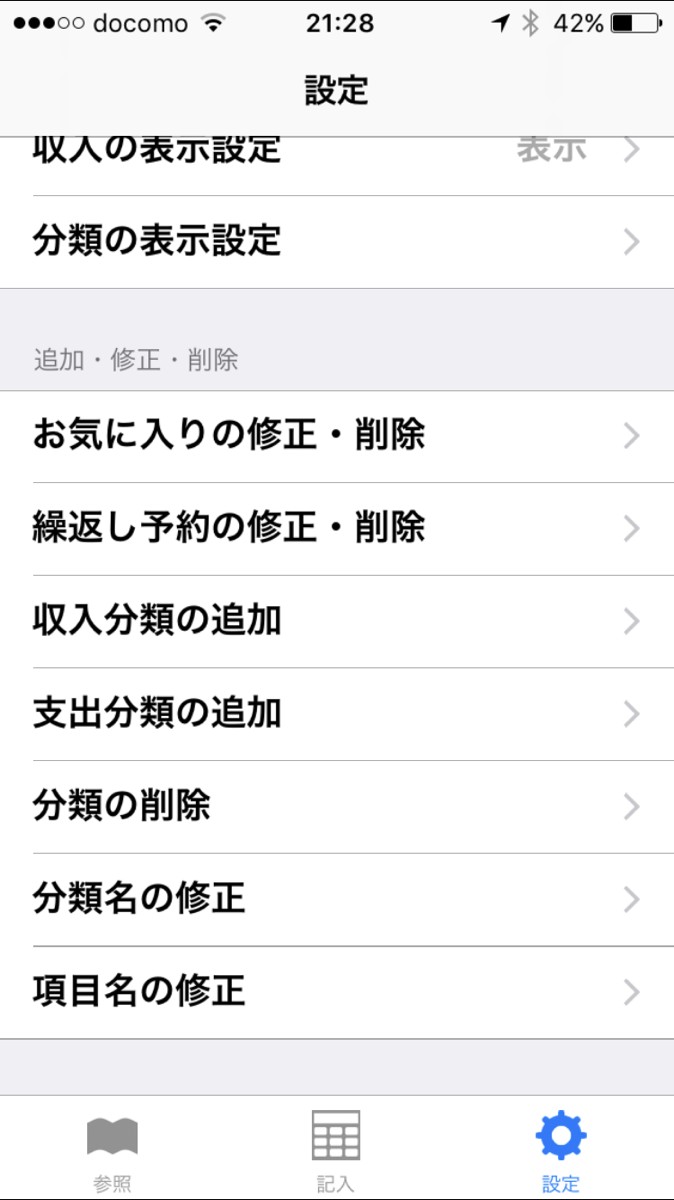Screen dimensions: 674x1200
Task: Open 収入の表示設定 row
Action: 337,160
